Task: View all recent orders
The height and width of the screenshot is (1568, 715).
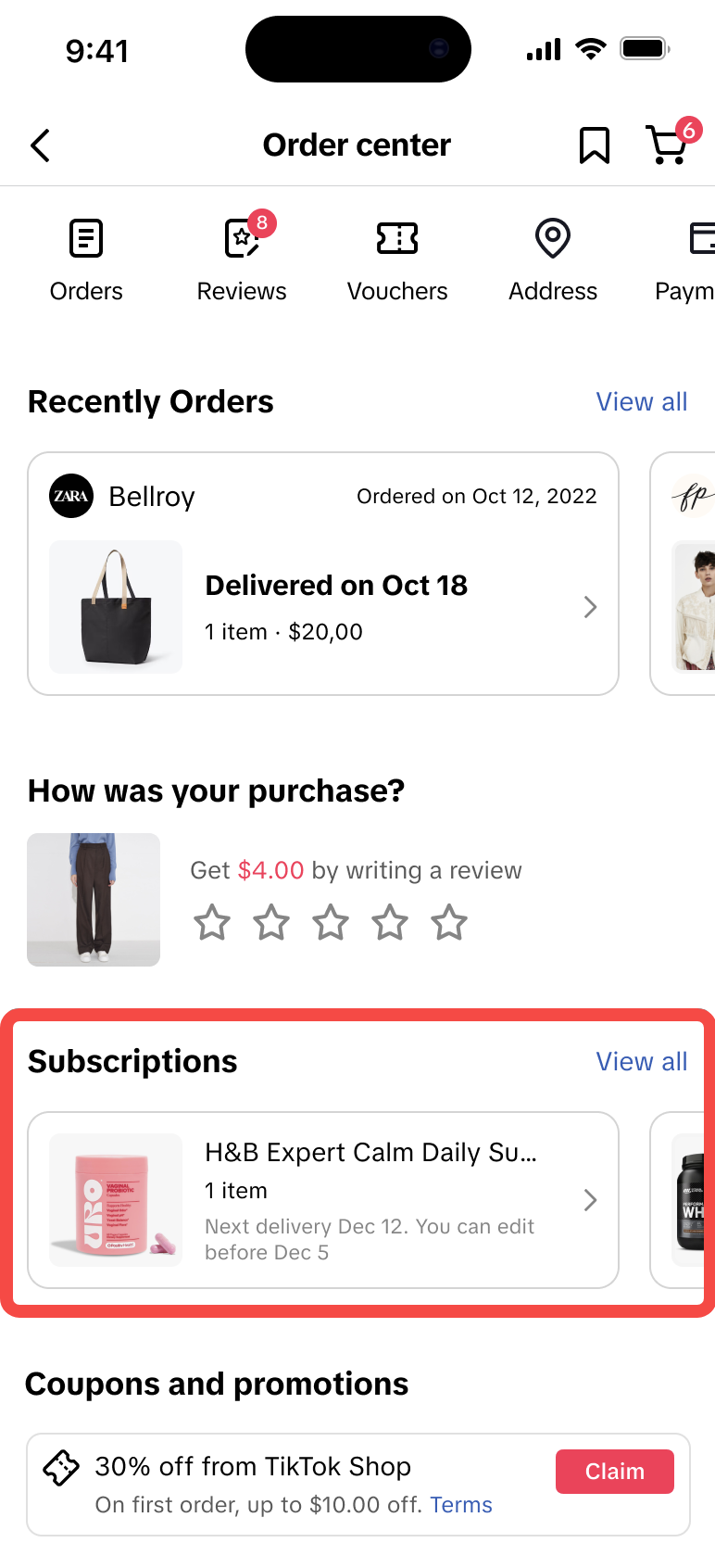Action: (x=641, y=402)
